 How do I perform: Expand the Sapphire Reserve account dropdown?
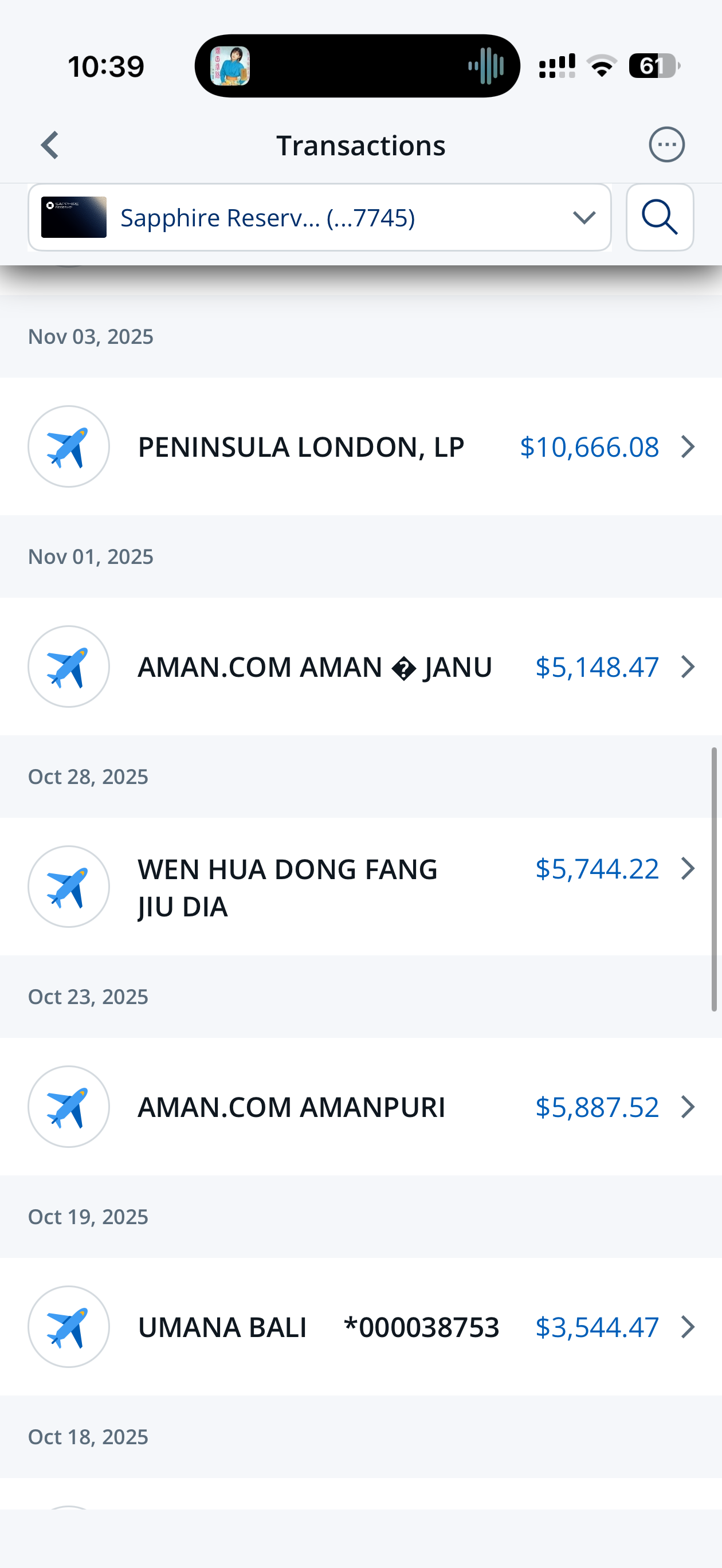click(x=320, y=217)
